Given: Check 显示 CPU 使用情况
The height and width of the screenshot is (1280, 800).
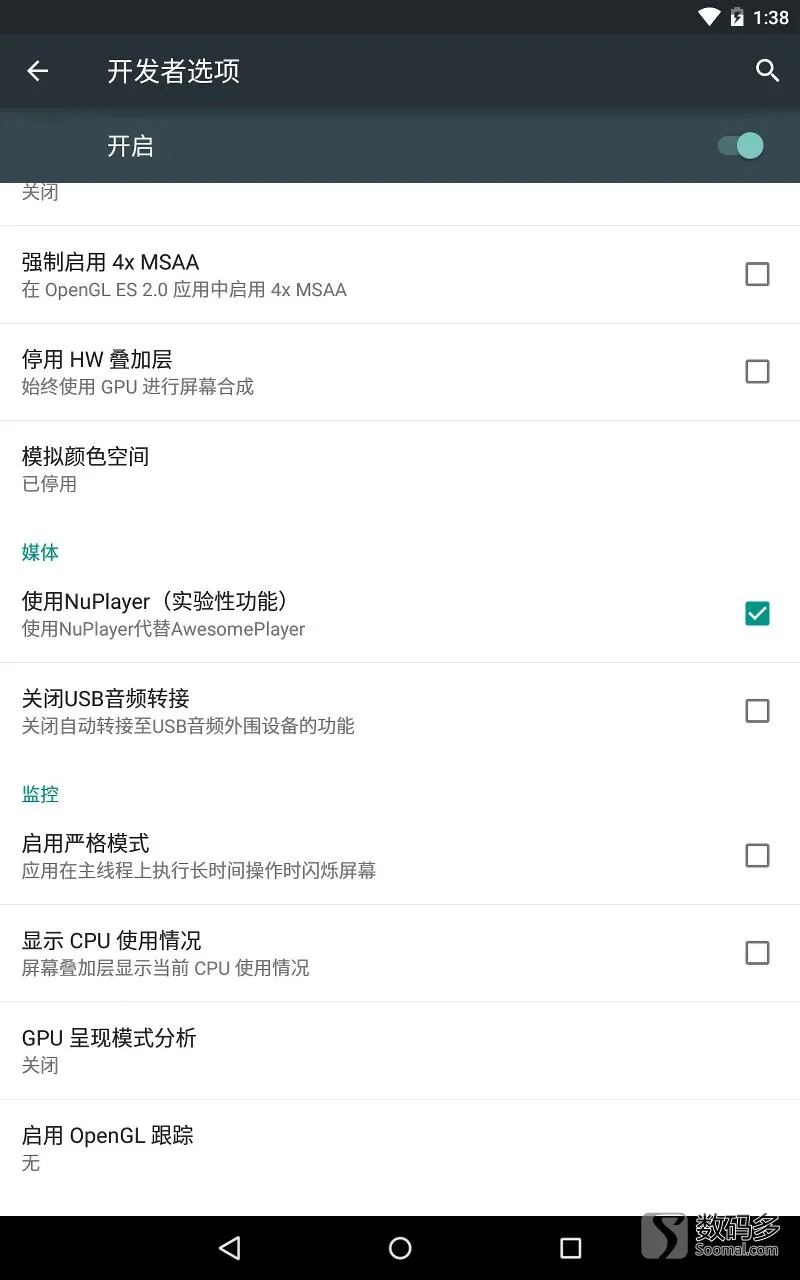Looking at the screenshot, I should click(757, 953).
